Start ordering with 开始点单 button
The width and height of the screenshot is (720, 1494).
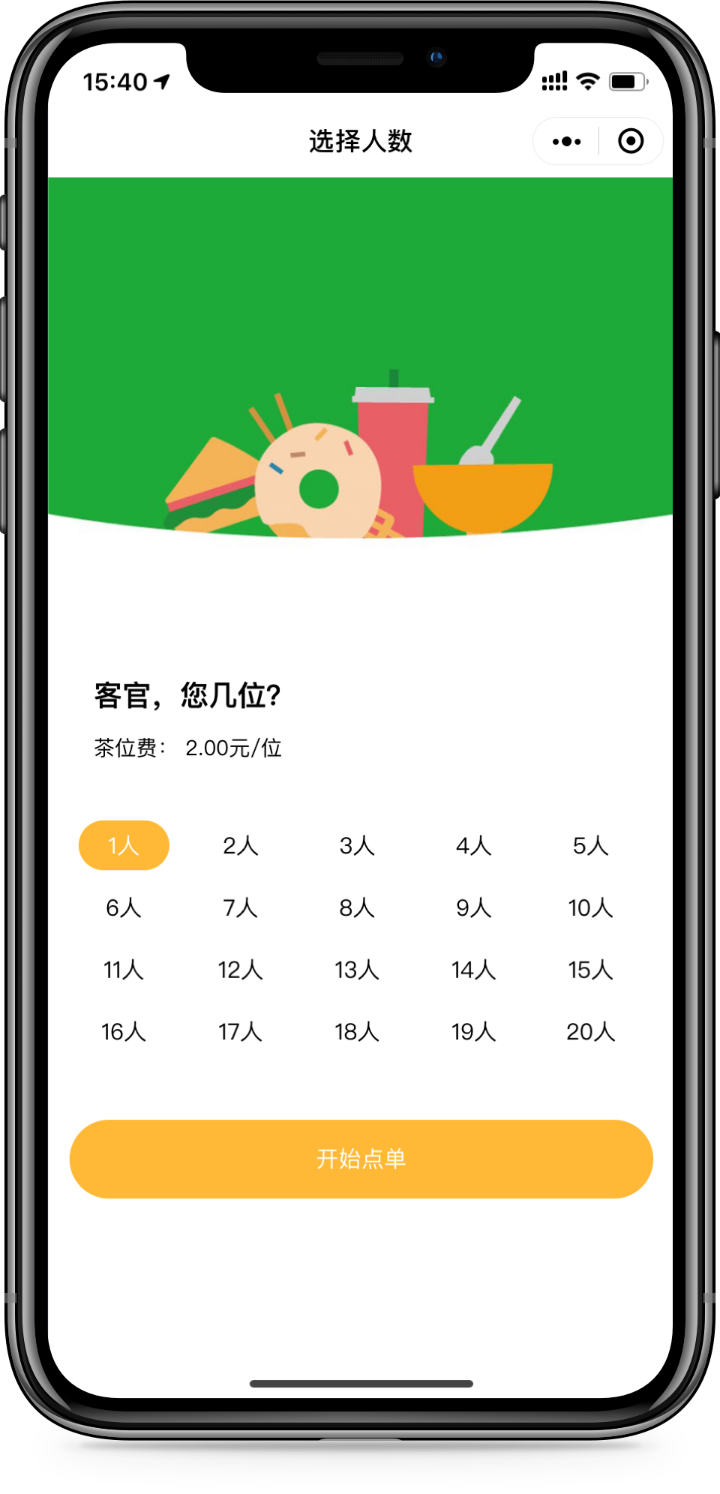click(361, 1159)
